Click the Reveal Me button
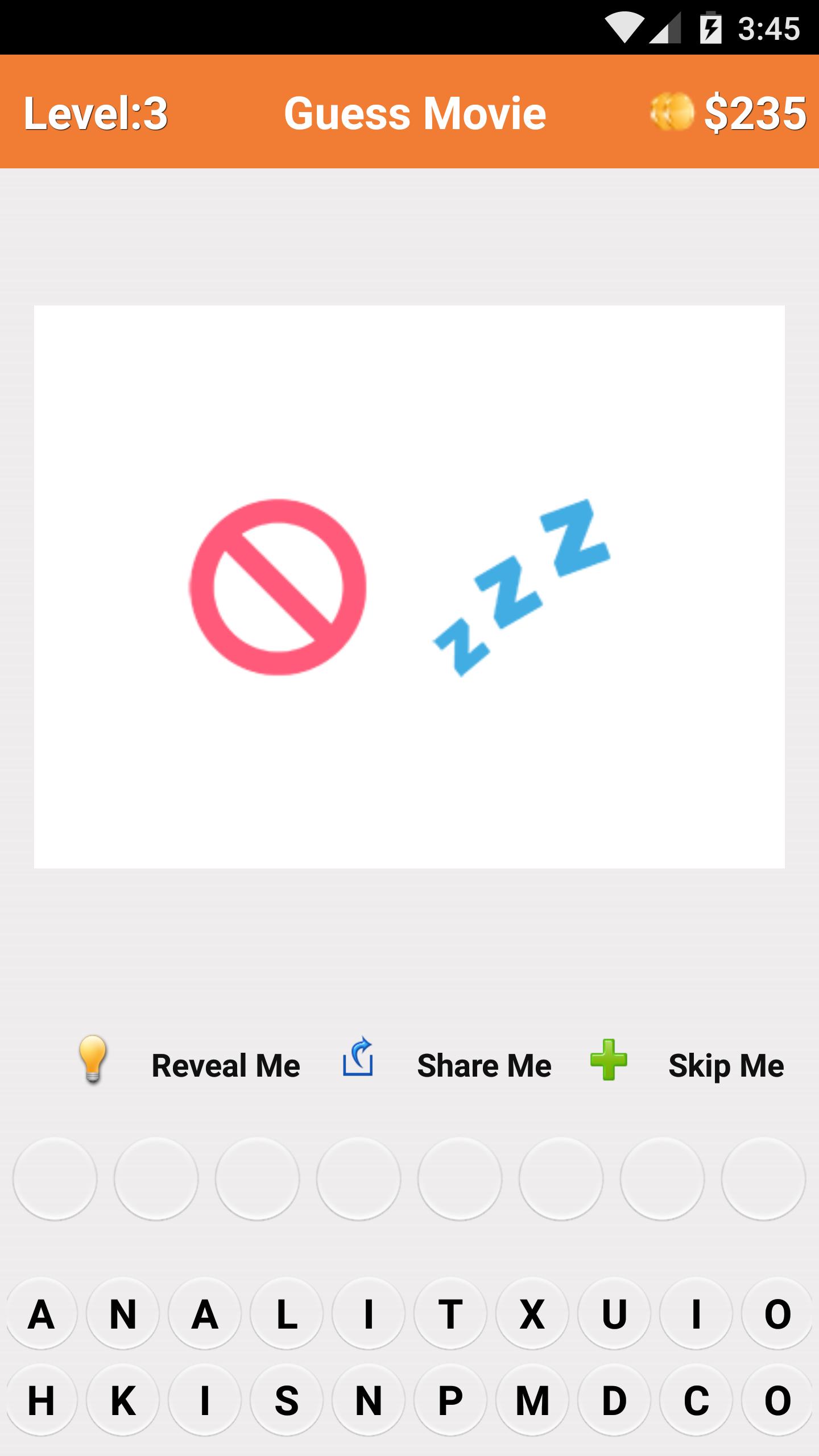This screenshot has height=1456, width=819. [x=225, y=1065]
